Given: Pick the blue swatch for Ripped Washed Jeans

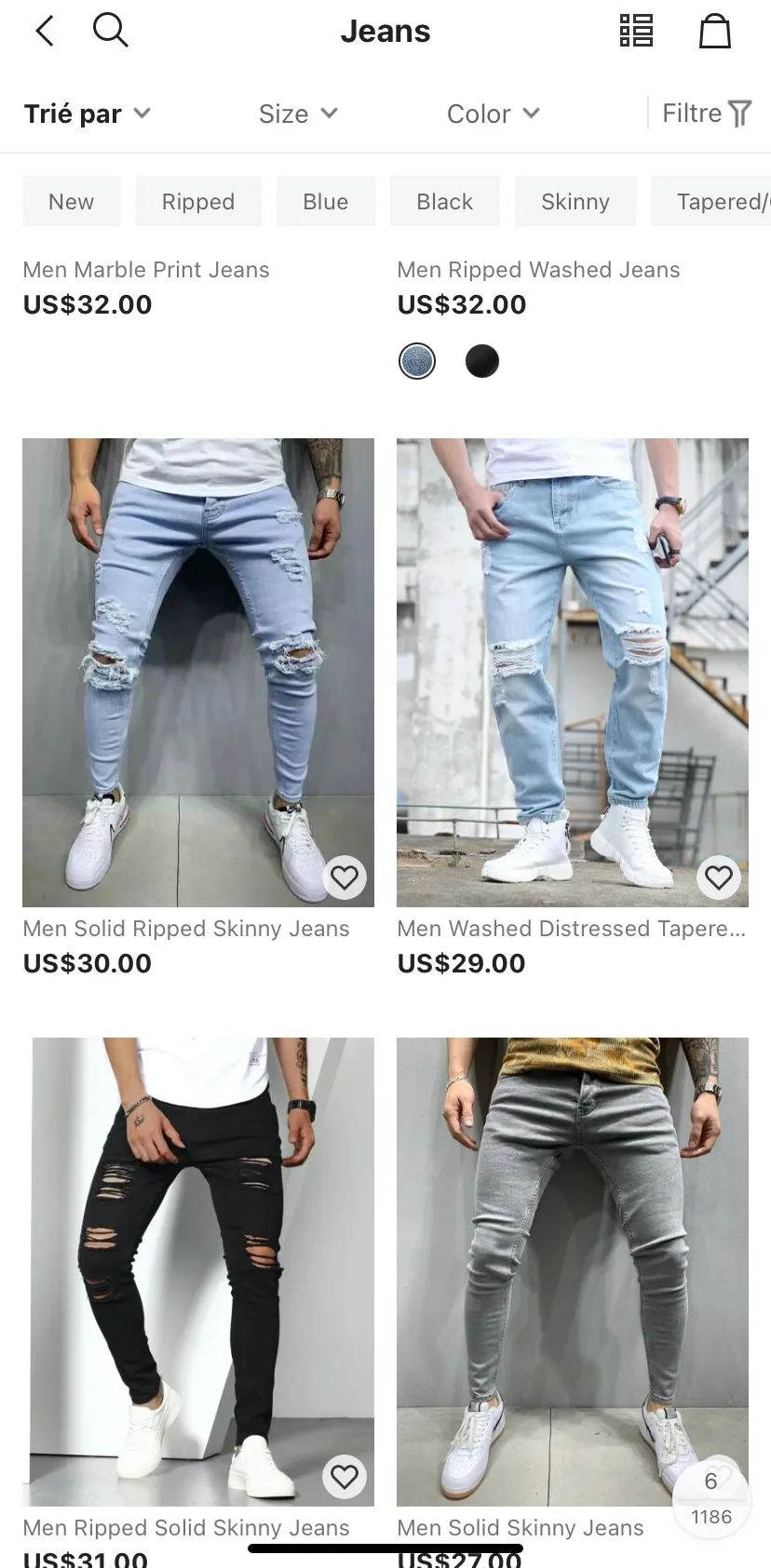Looking at the screenshot, I should coord(417,361).
